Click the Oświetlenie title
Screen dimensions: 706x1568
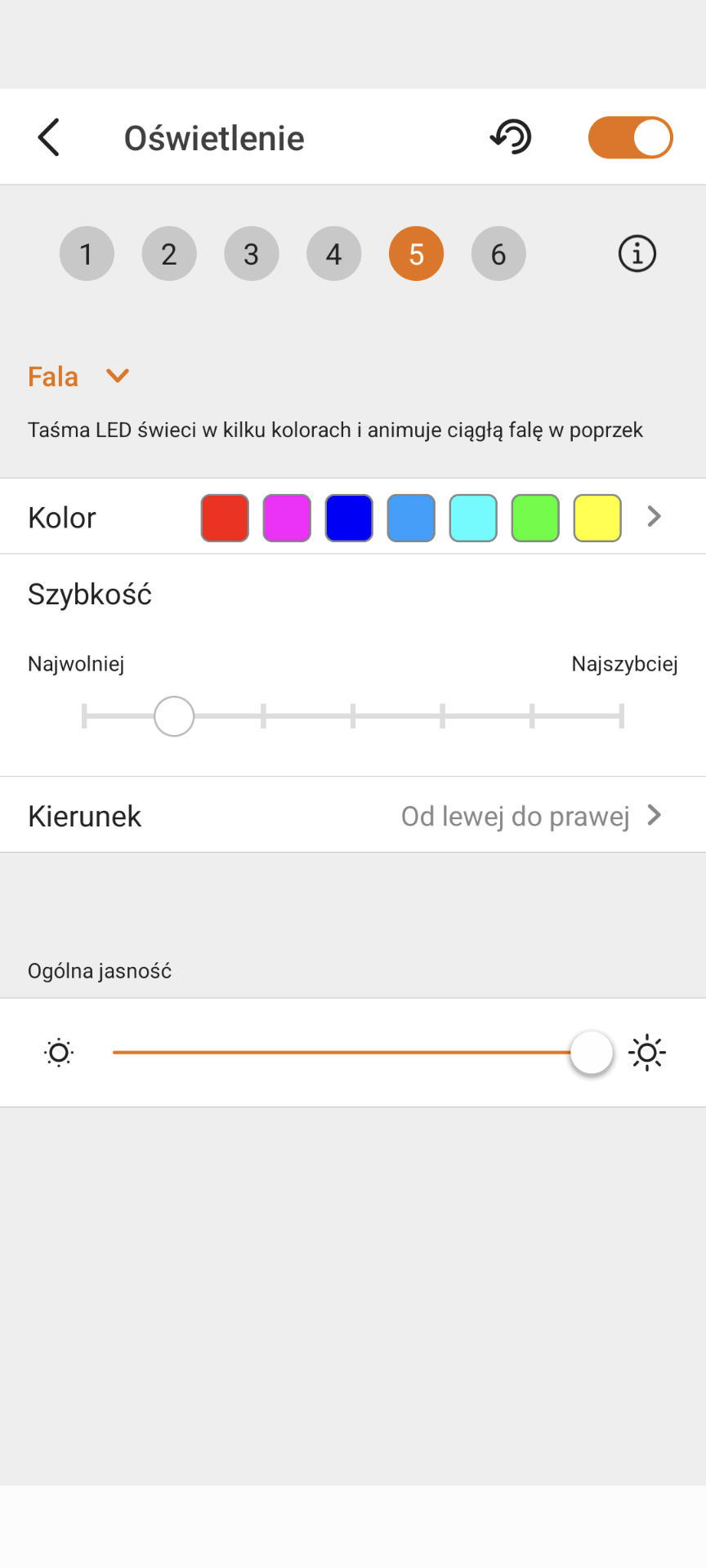[214, 137]
